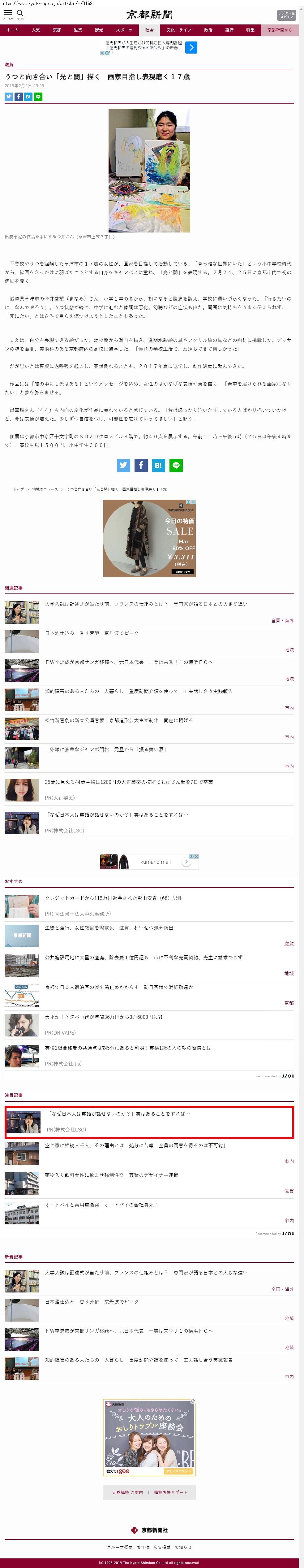Open the 定期購読ご案内 link
This screenshot has height=1568, width=304.
128,1492
